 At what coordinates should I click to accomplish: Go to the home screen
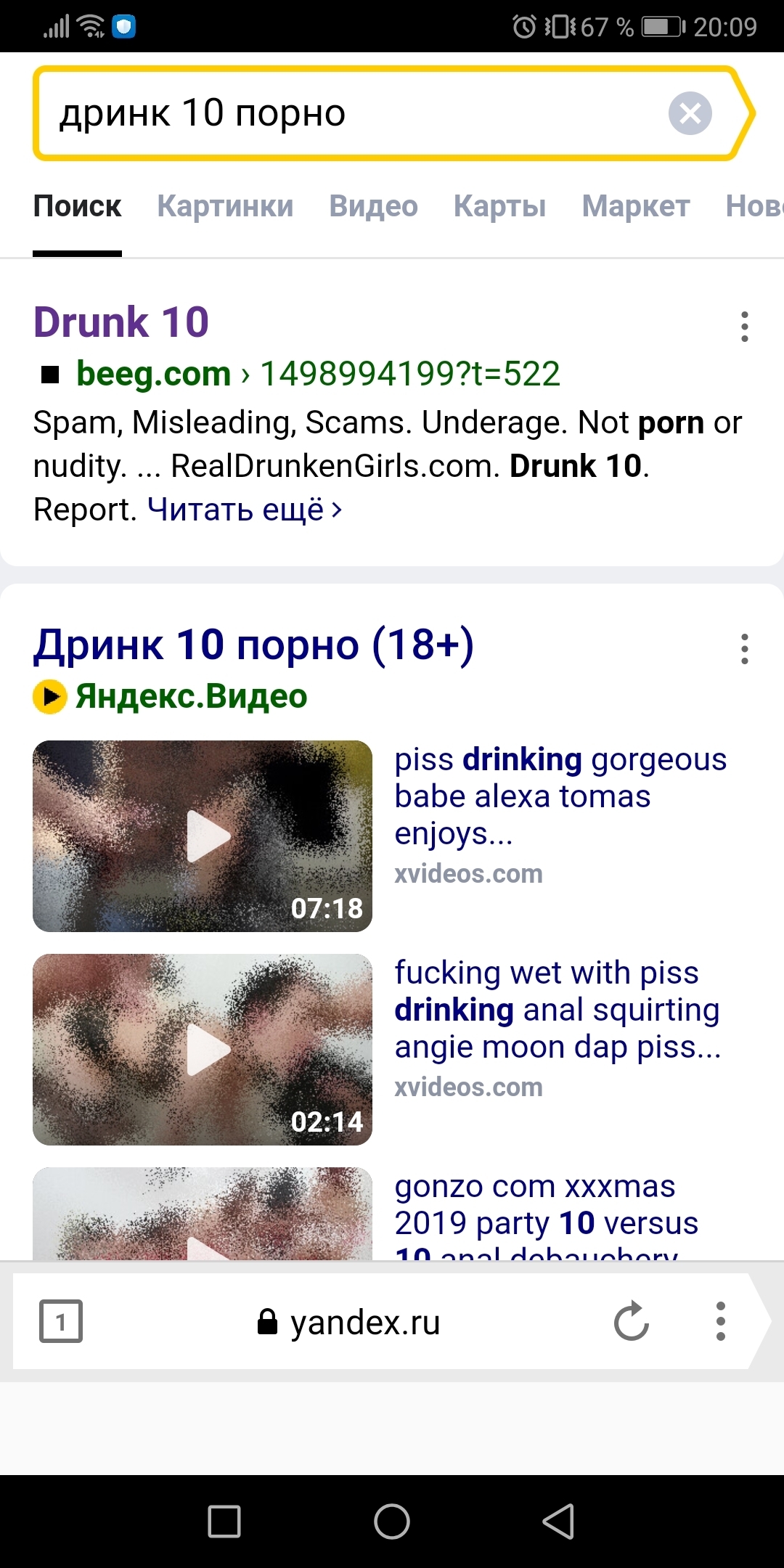[x=392, y=1522]
